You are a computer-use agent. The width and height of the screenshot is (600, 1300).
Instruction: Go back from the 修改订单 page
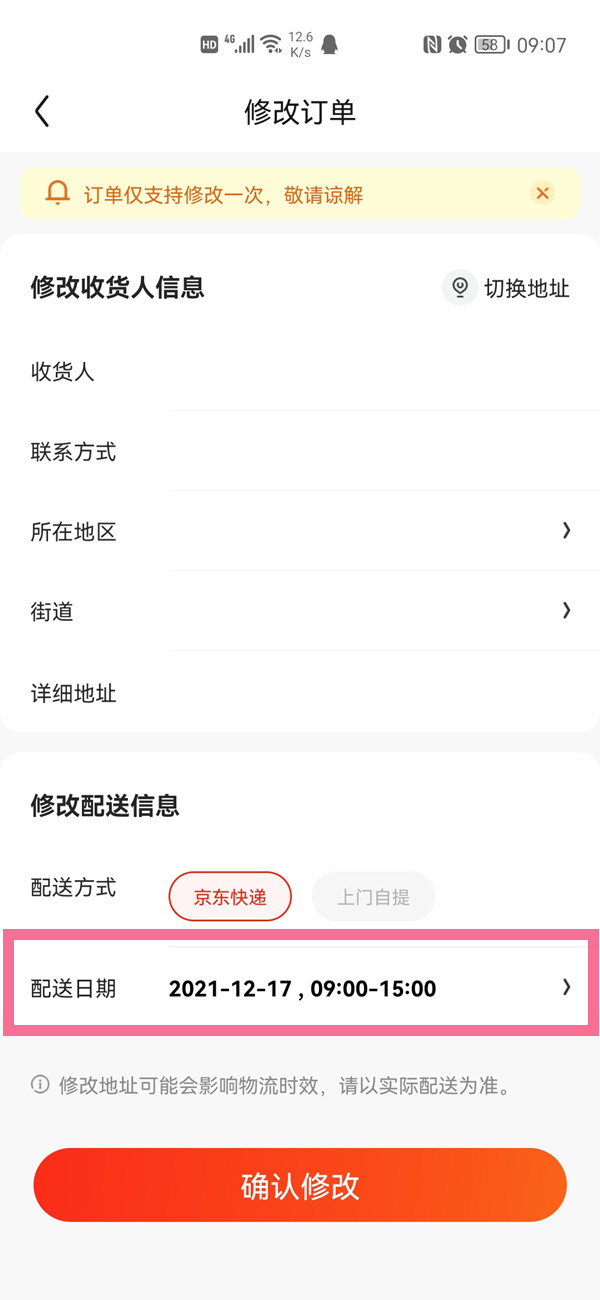tap(42, 111)
